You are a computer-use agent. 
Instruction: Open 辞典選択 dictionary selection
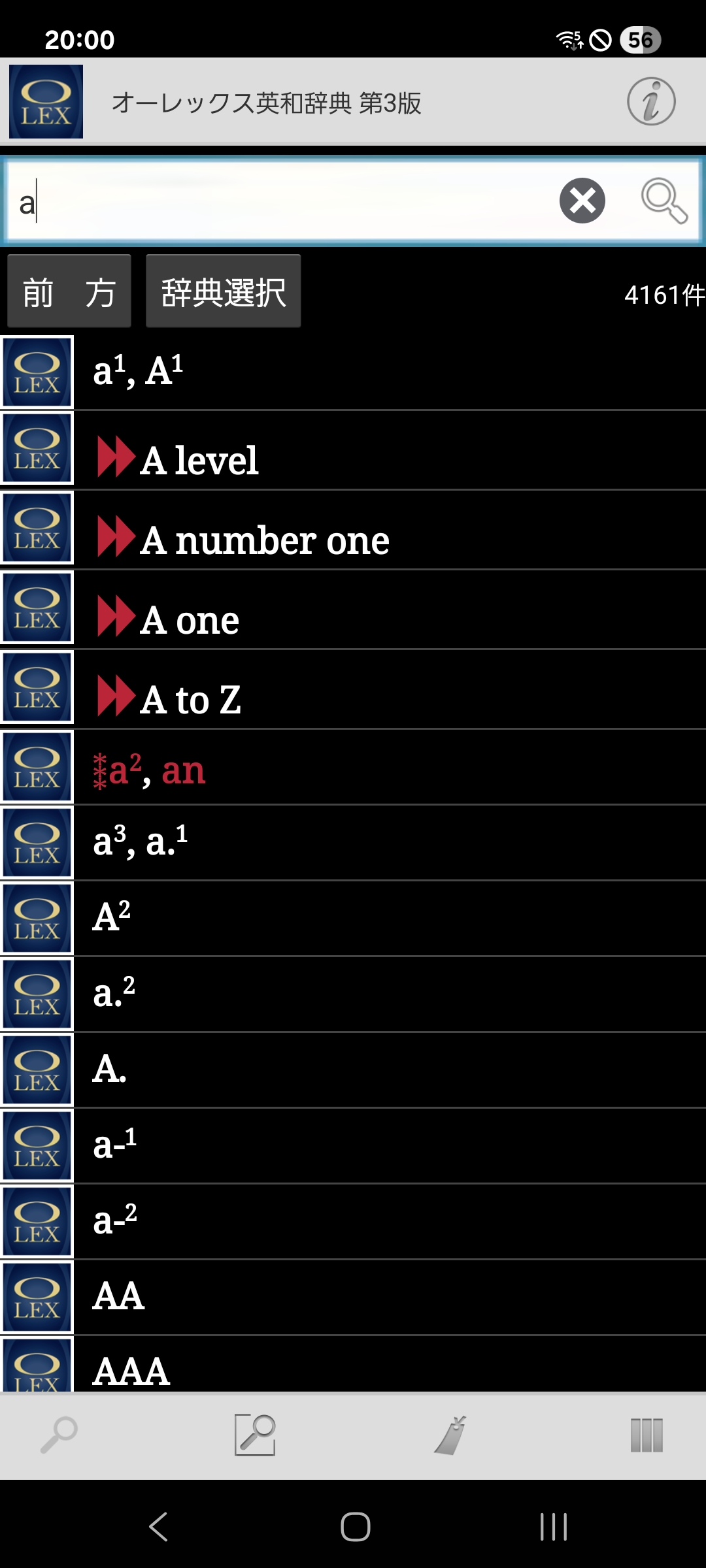(x=223, y=291)
